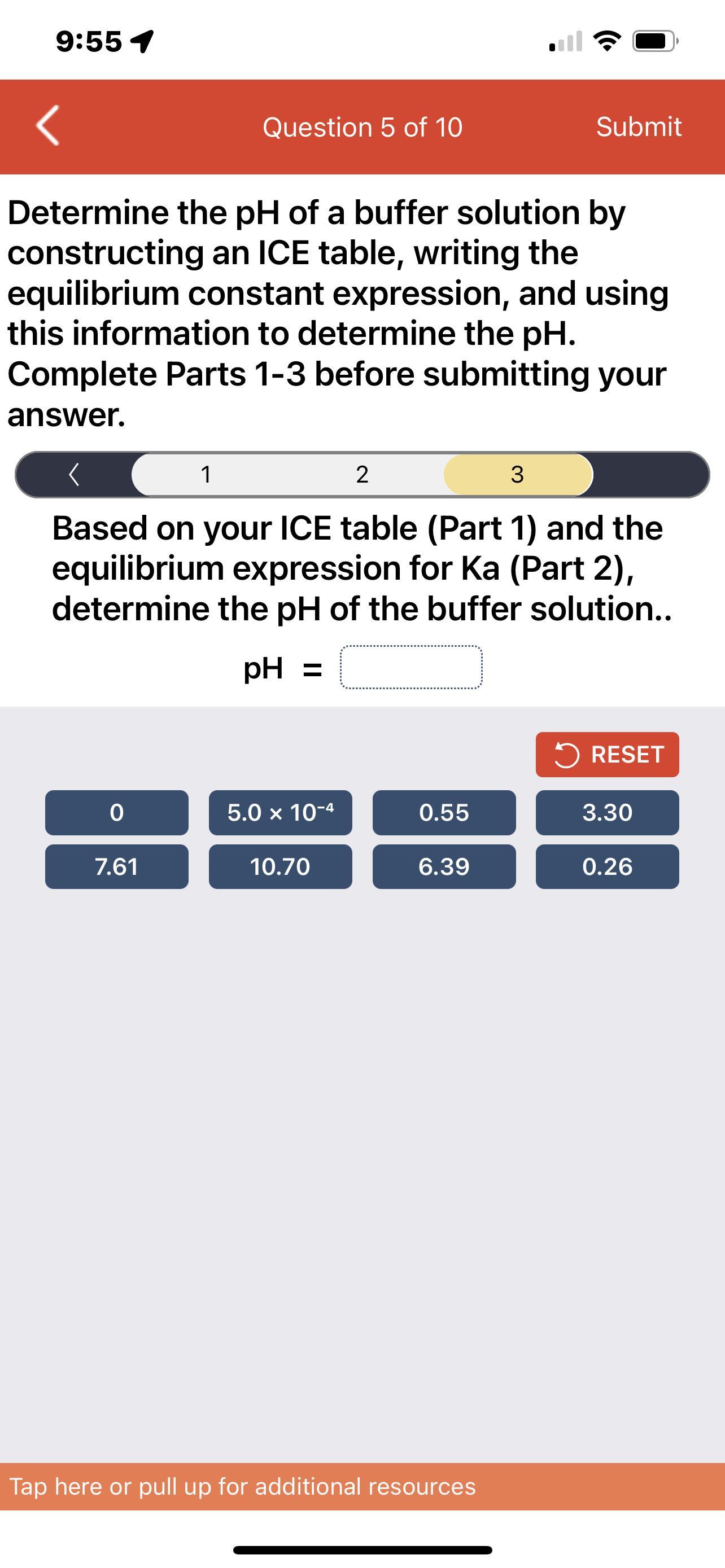Pick the 10.70 answer tile
725x1568 pixels.
point(280,866)
